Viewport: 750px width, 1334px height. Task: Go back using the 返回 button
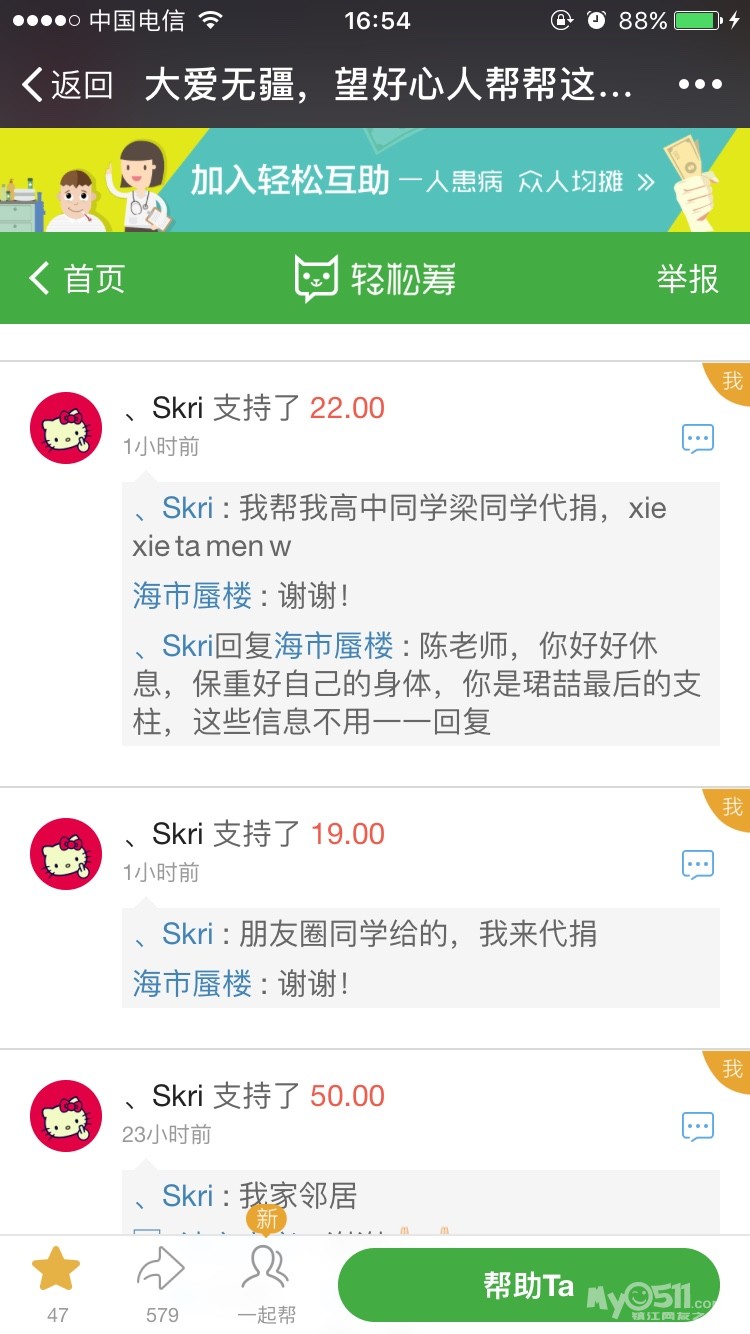pyautogui.click(x=67, y=85)
